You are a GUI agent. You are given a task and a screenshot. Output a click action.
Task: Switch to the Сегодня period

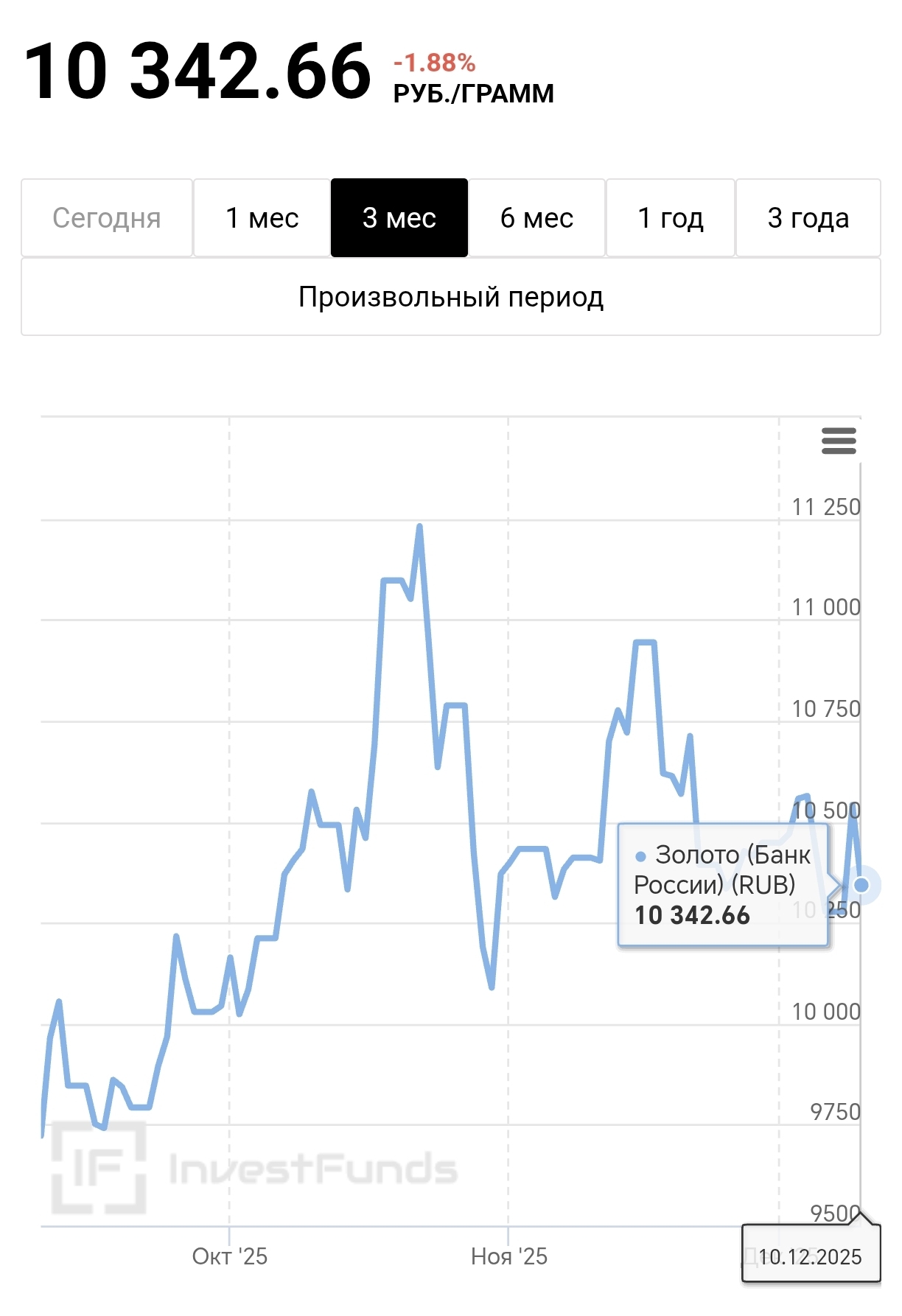[107, 218]
